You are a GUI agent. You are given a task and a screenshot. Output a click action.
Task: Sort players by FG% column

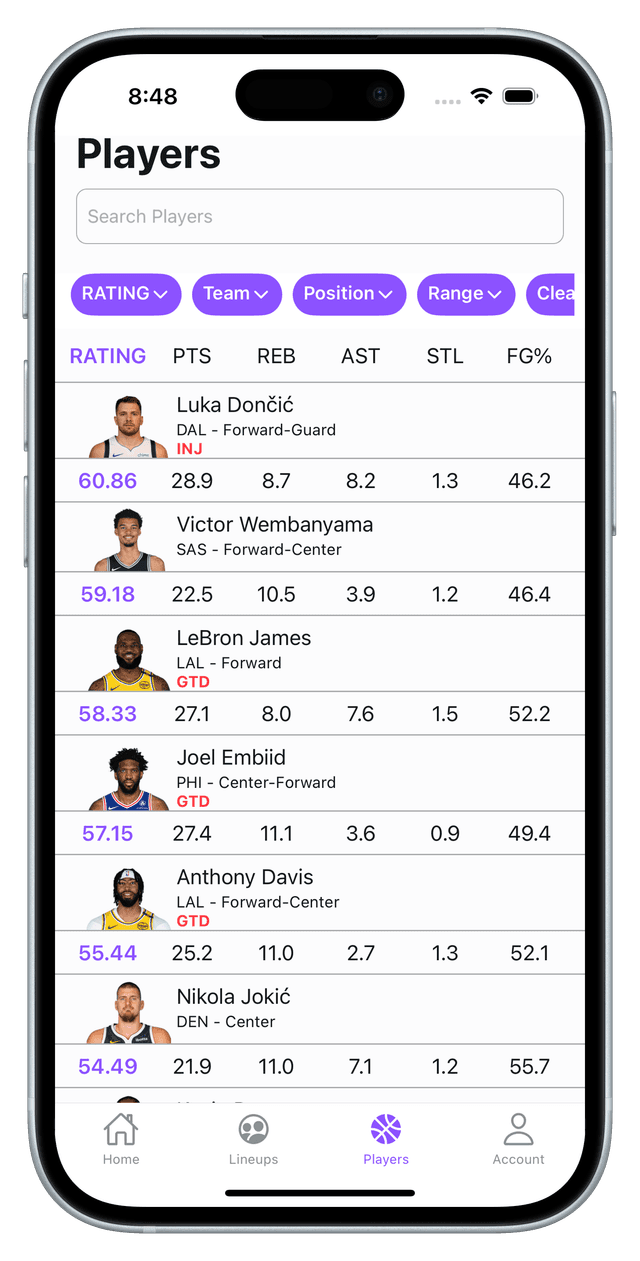point(529,356)
